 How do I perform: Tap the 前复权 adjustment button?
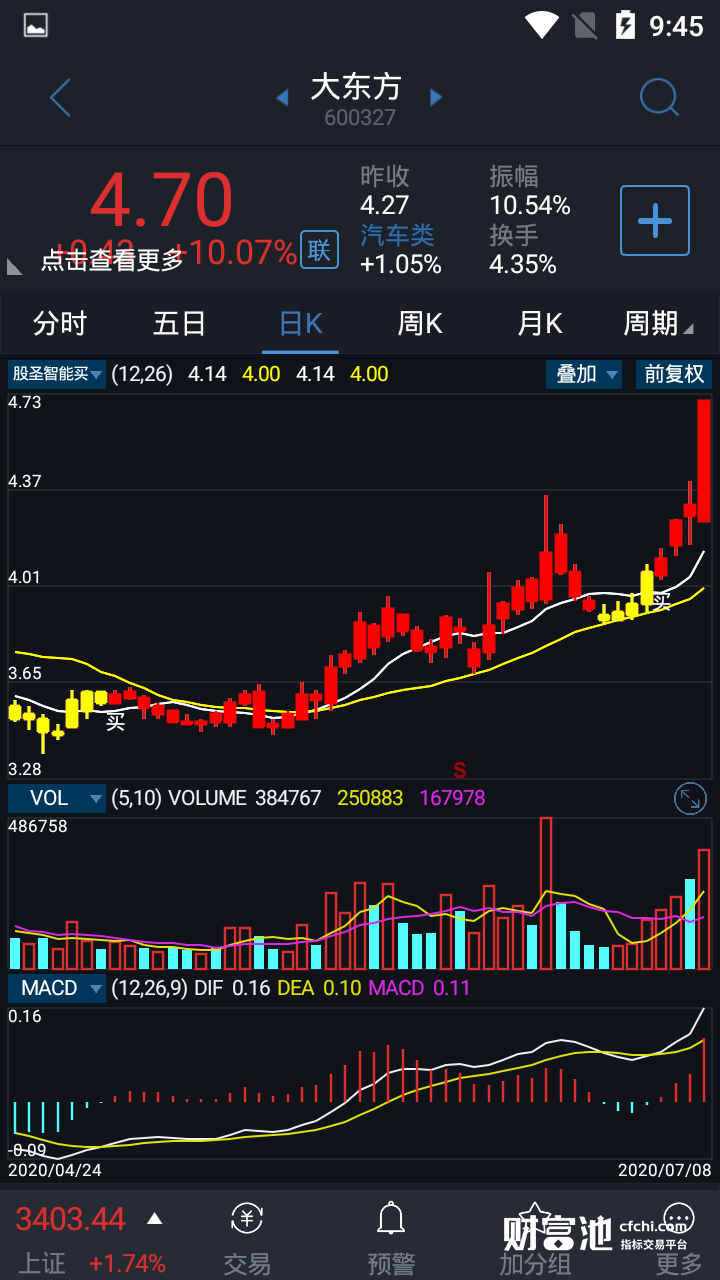[x=674, y=375]
